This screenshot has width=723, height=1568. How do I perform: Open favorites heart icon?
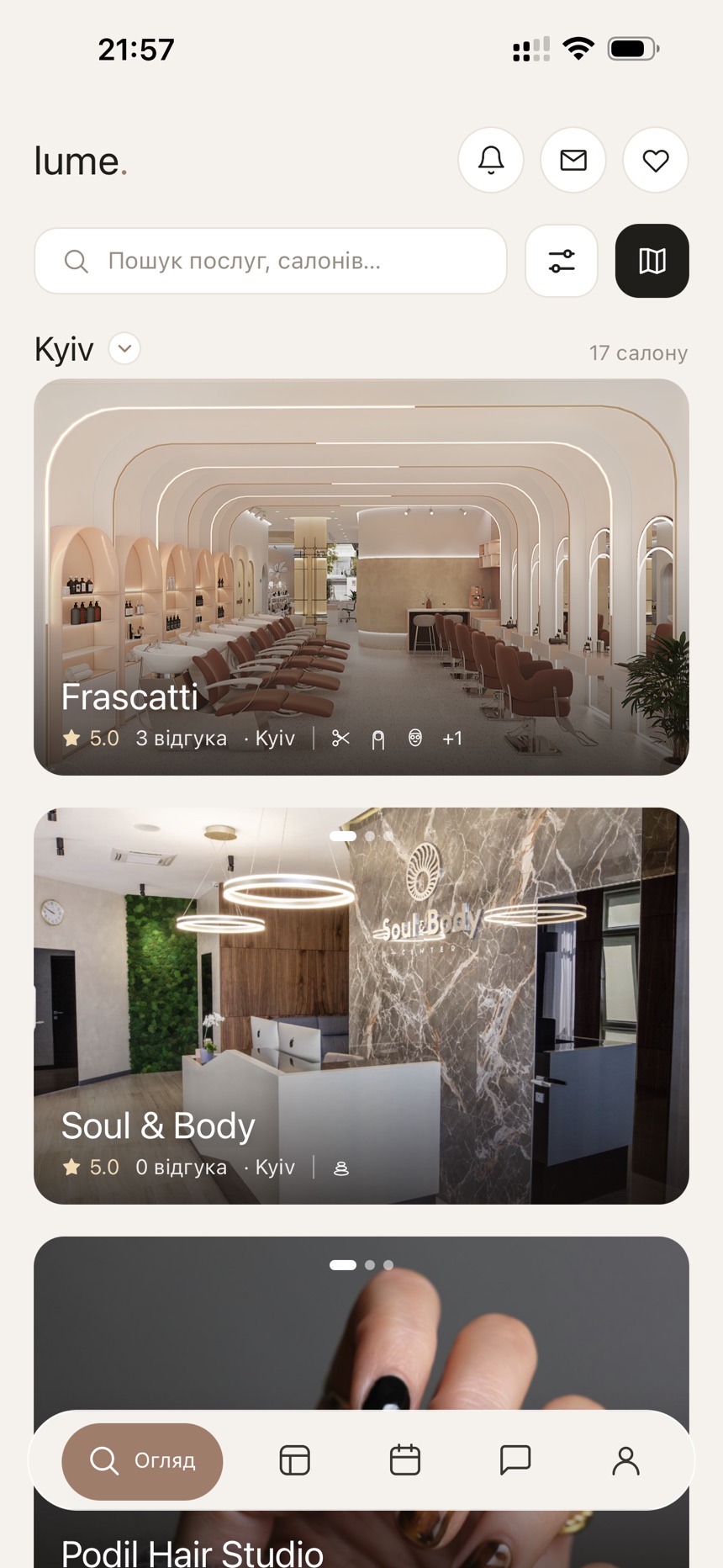[656, 160]
